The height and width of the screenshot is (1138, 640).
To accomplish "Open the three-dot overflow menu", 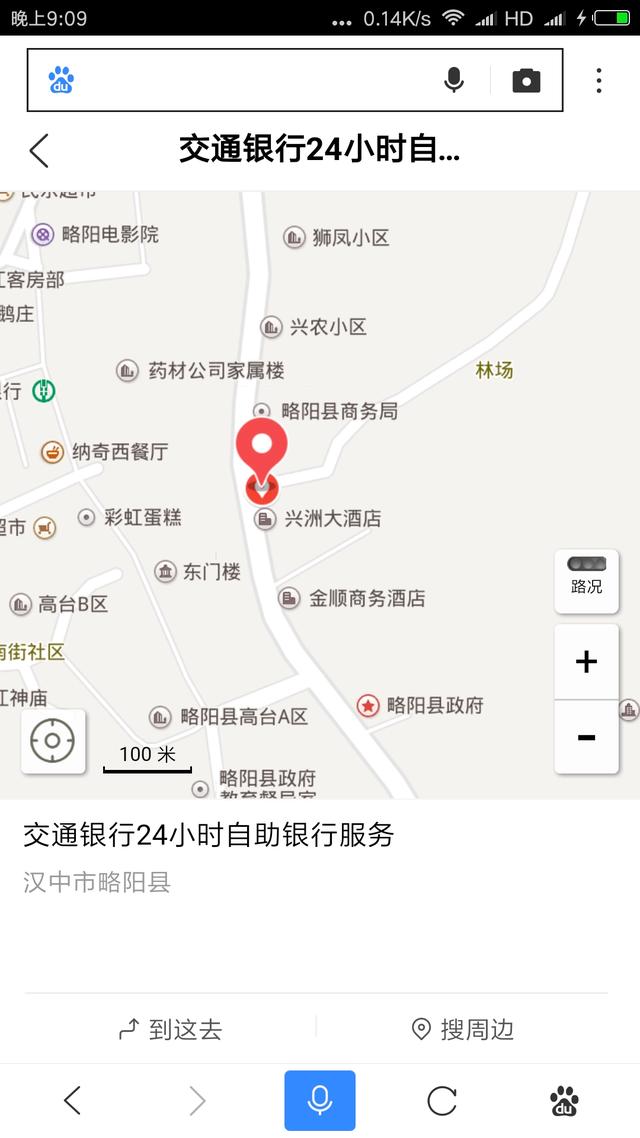I will click(599, 80).
